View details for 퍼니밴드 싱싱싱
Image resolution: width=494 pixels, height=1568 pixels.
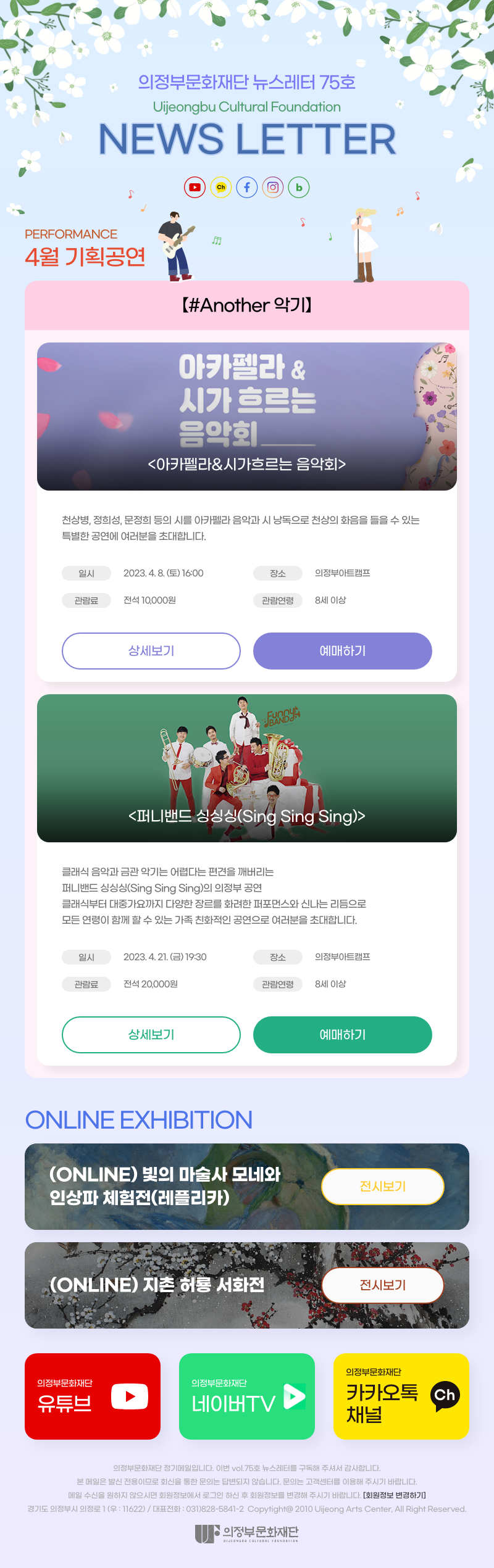(151, 1035)
